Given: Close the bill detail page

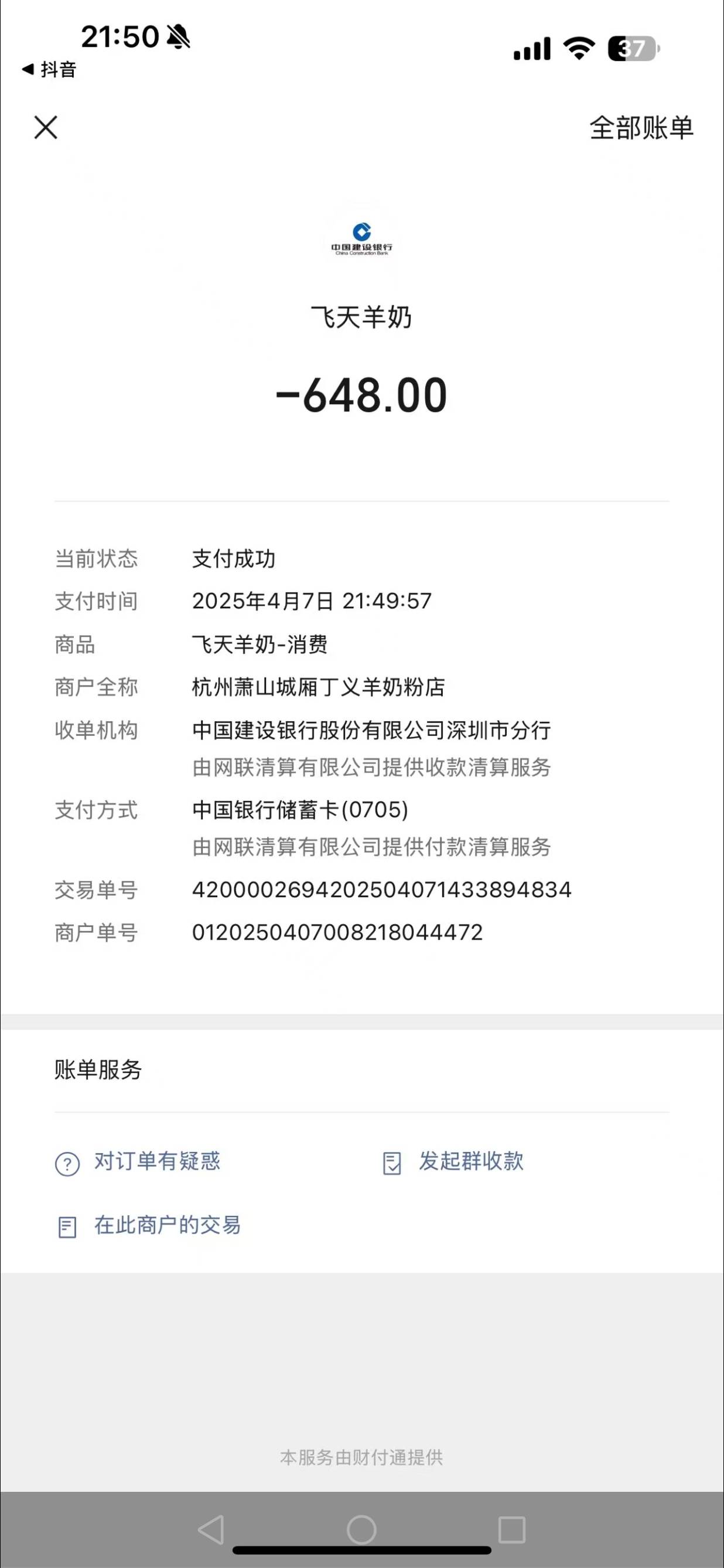Looking at the screenshot, I should click(46, 128).
